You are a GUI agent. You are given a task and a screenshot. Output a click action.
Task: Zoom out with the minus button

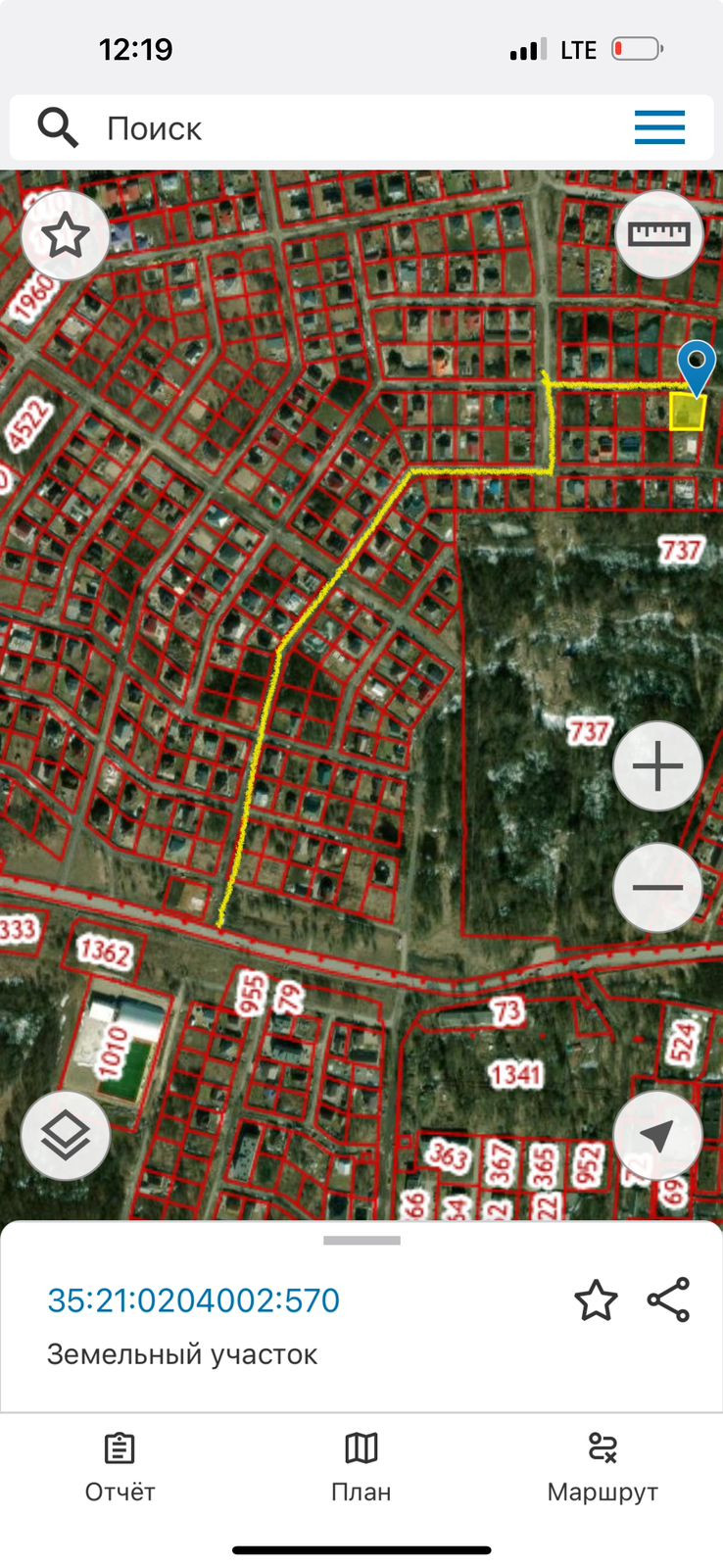(657, 888)
